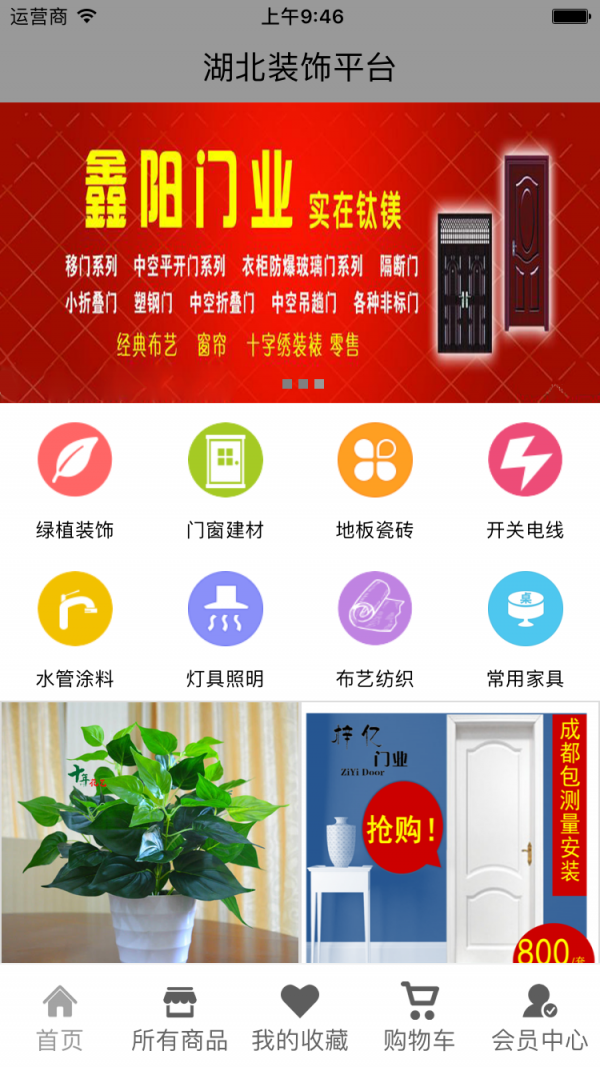Screen dimensions: 600x1067
Task: Open the 梓亿门业 white door promotion tile
Action: click(450, 832)
